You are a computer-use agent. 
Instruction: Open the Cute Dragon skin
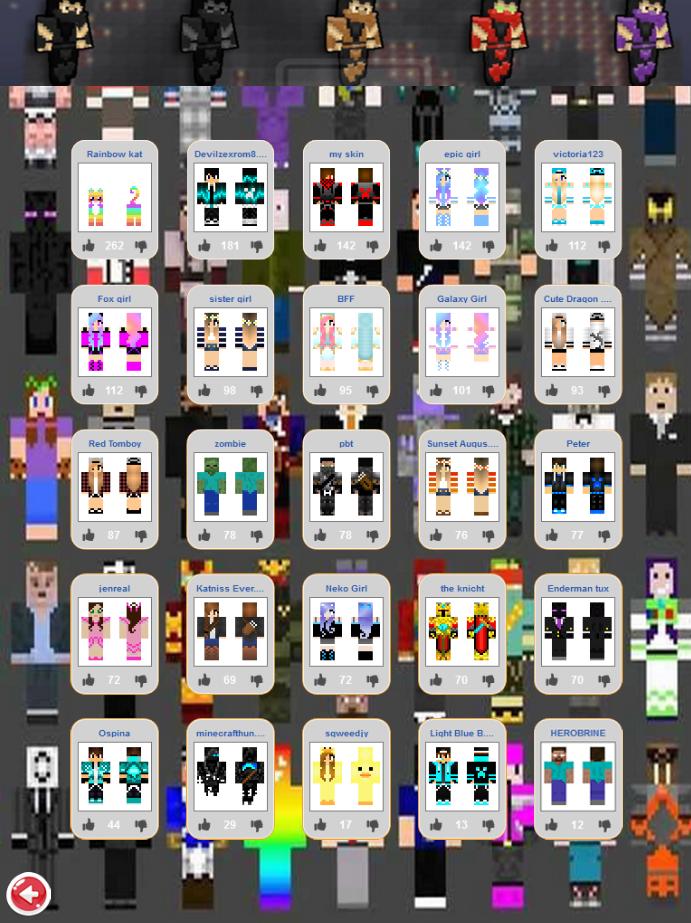(578, 342)
